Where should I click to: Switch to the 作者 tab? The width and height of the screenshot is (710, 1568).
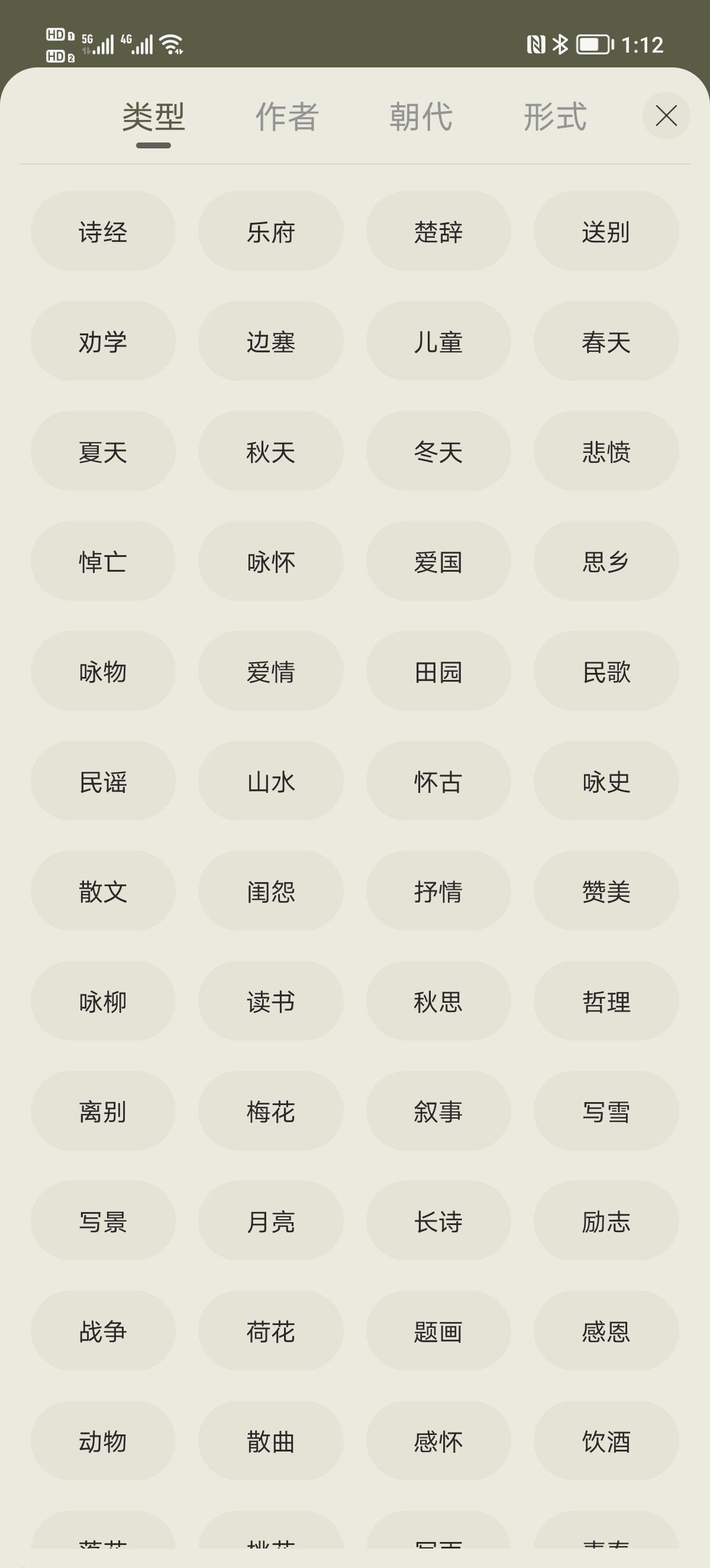(x=286, y=117)
